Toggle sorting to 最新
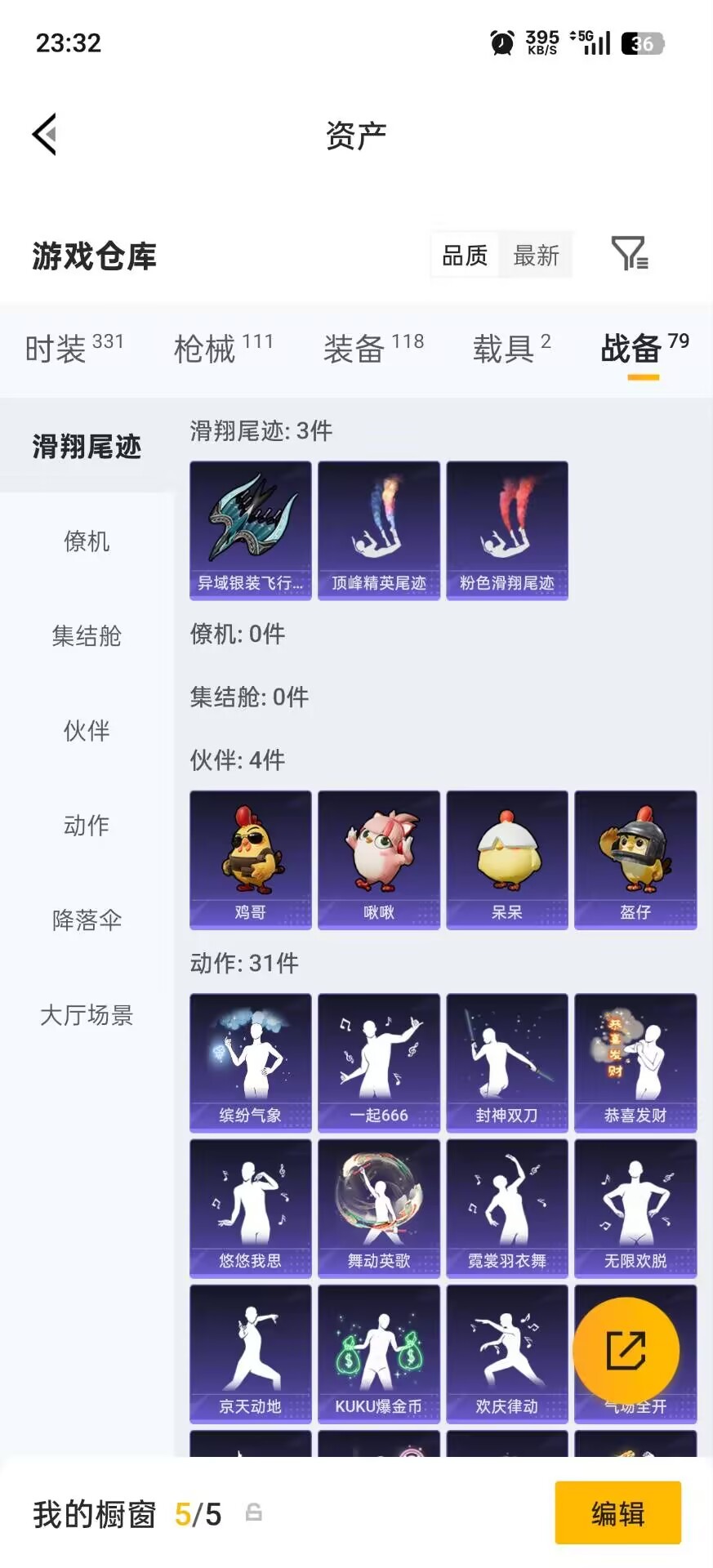 (536, 255)
